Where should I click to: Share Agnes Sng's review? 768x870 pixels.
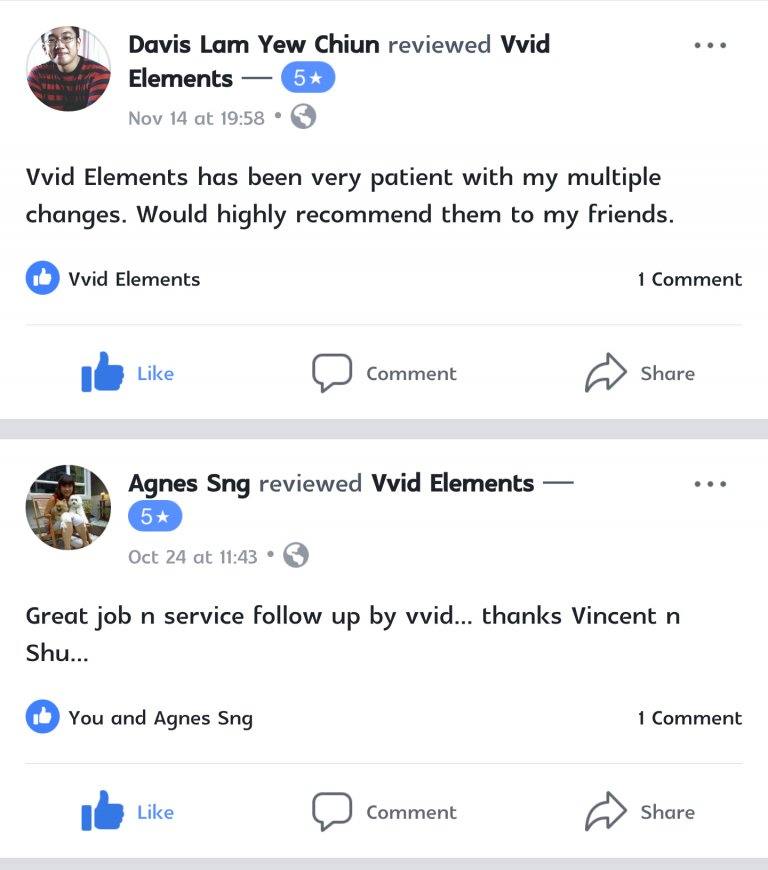click(x=640, y=812)
